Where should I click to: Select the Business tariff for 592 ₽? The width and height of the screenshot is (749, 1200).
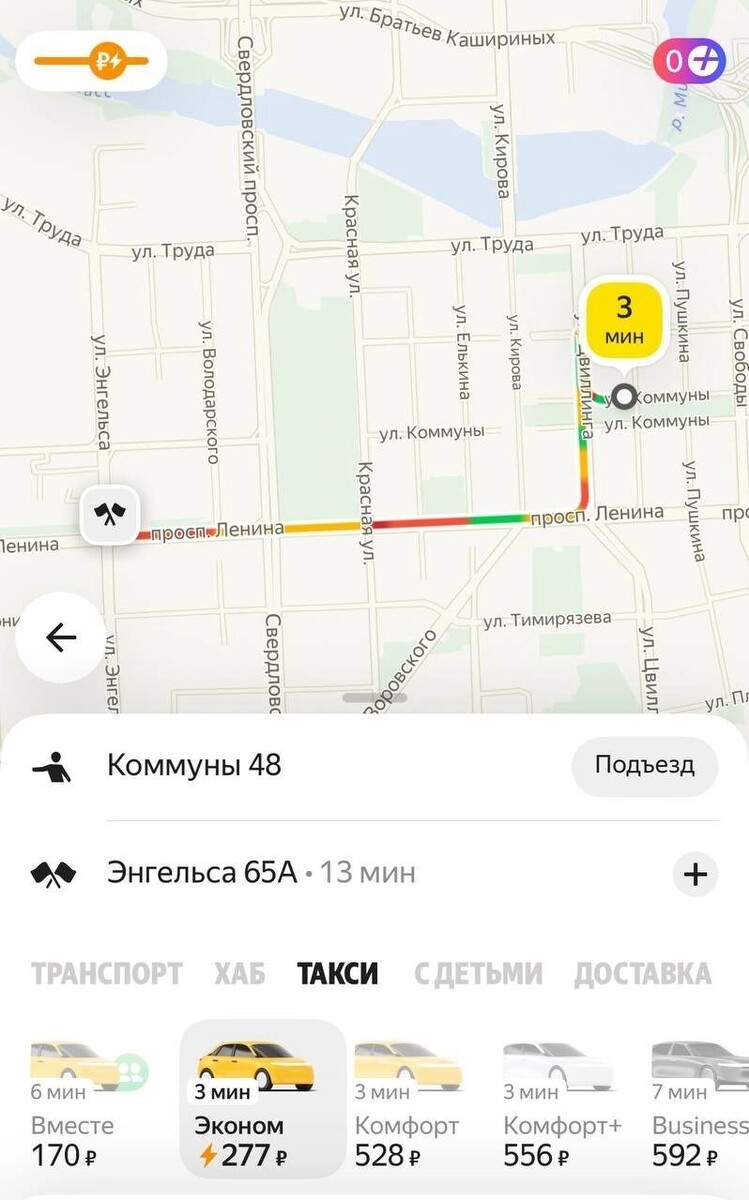pyautogui.click(x=700, y=1100)
